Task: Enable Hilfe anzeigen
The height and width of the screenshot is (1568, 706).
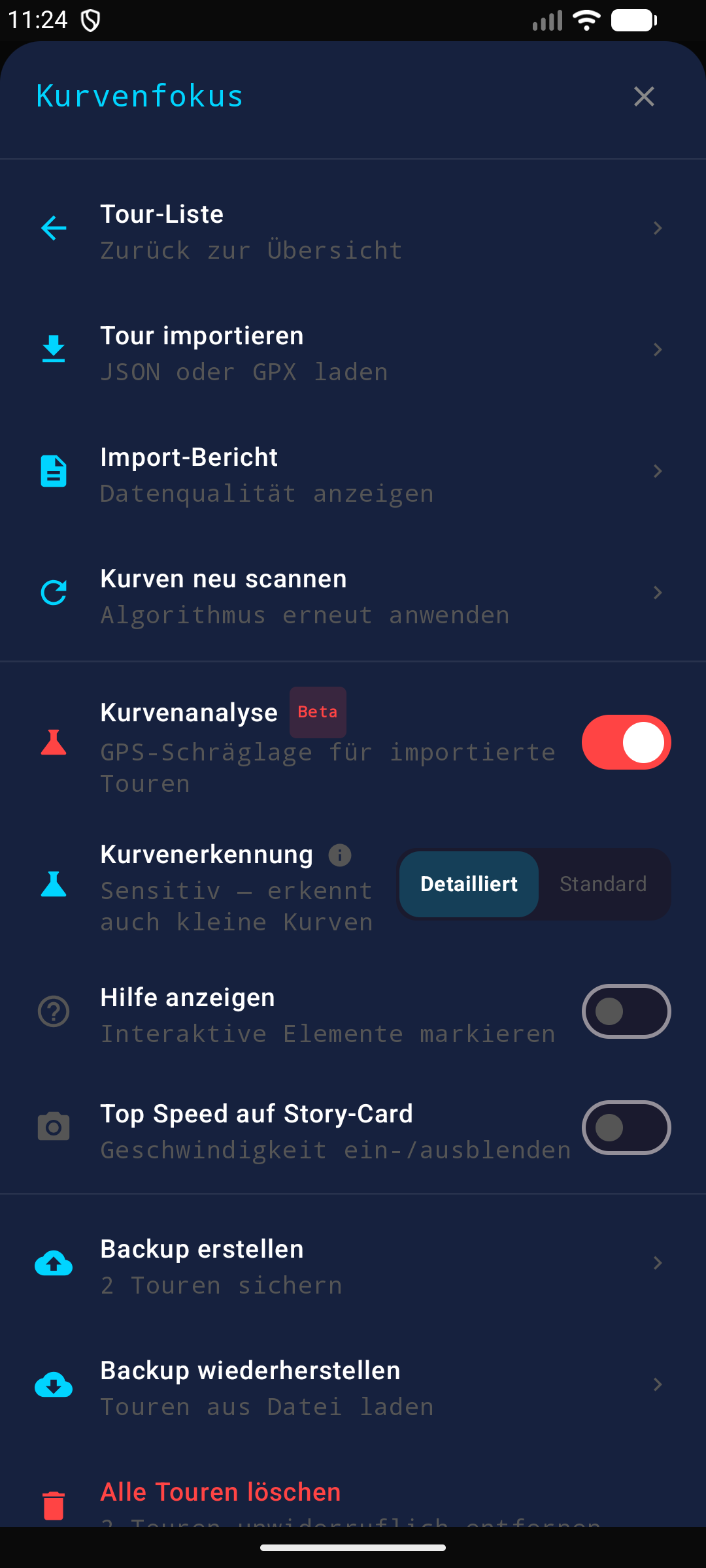Action: pyautogui.click(x=626, y=1011)
